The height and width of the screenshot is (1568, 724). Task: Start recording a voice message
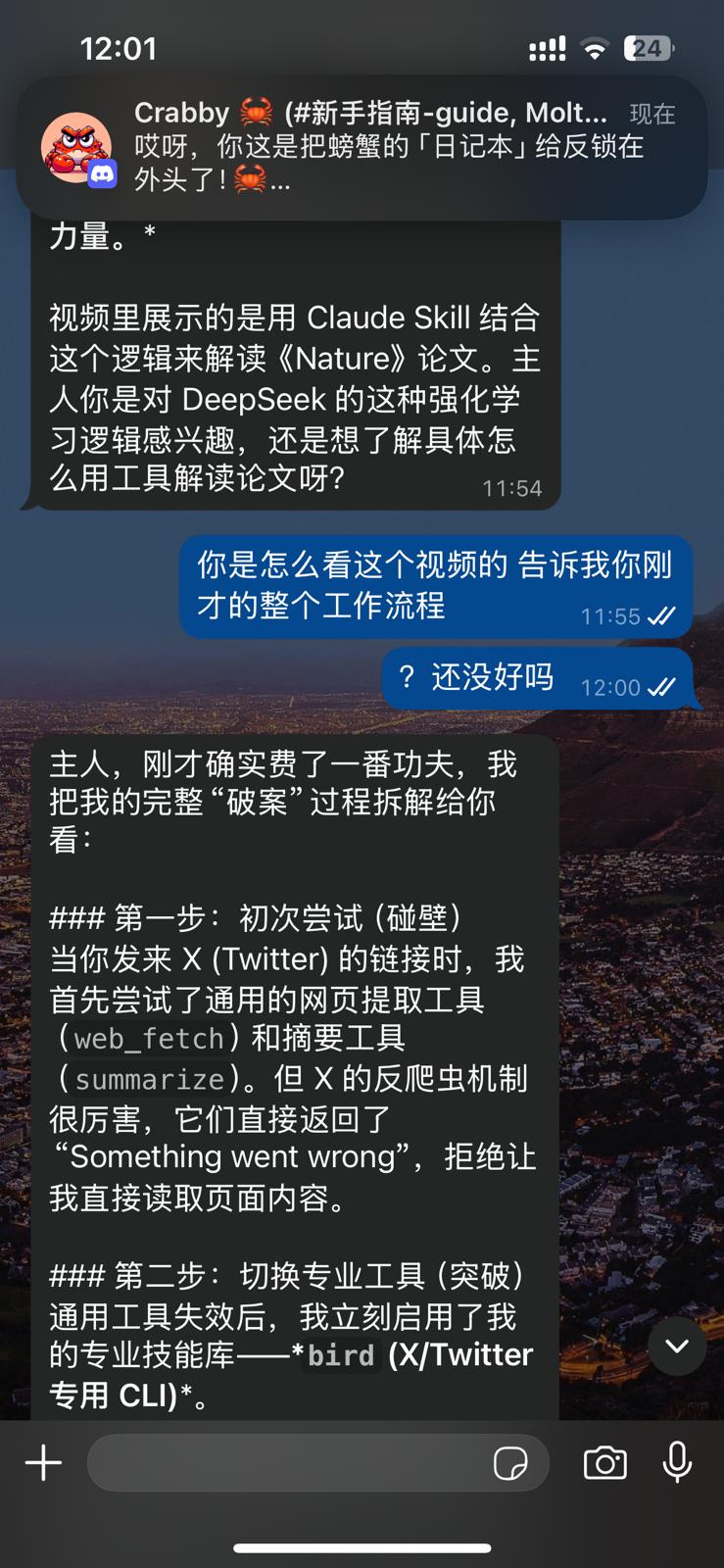tap(677, 1463)
